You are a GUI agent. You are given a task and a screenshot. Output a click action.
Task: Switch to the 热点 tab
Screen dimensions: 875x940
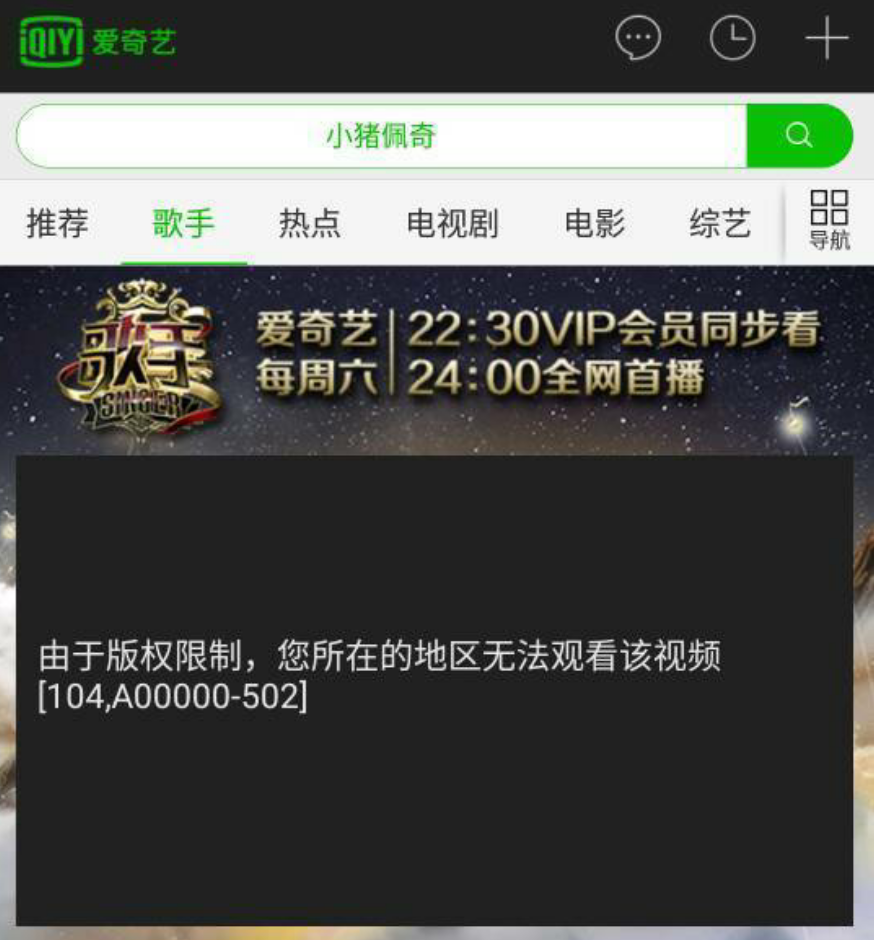pos(309,223)
